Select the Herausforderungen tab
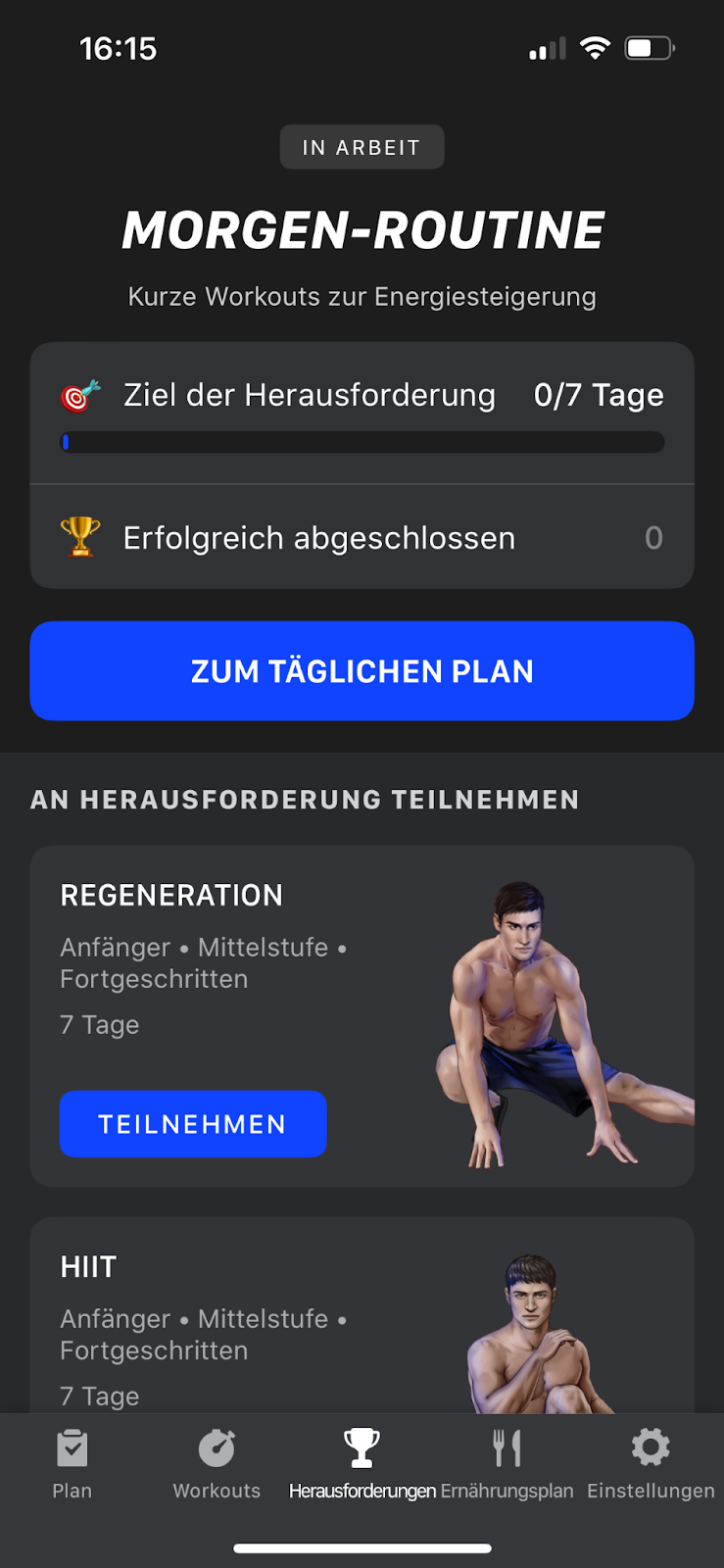This screenshot has width=724, height=1568. coord(362,1464)
